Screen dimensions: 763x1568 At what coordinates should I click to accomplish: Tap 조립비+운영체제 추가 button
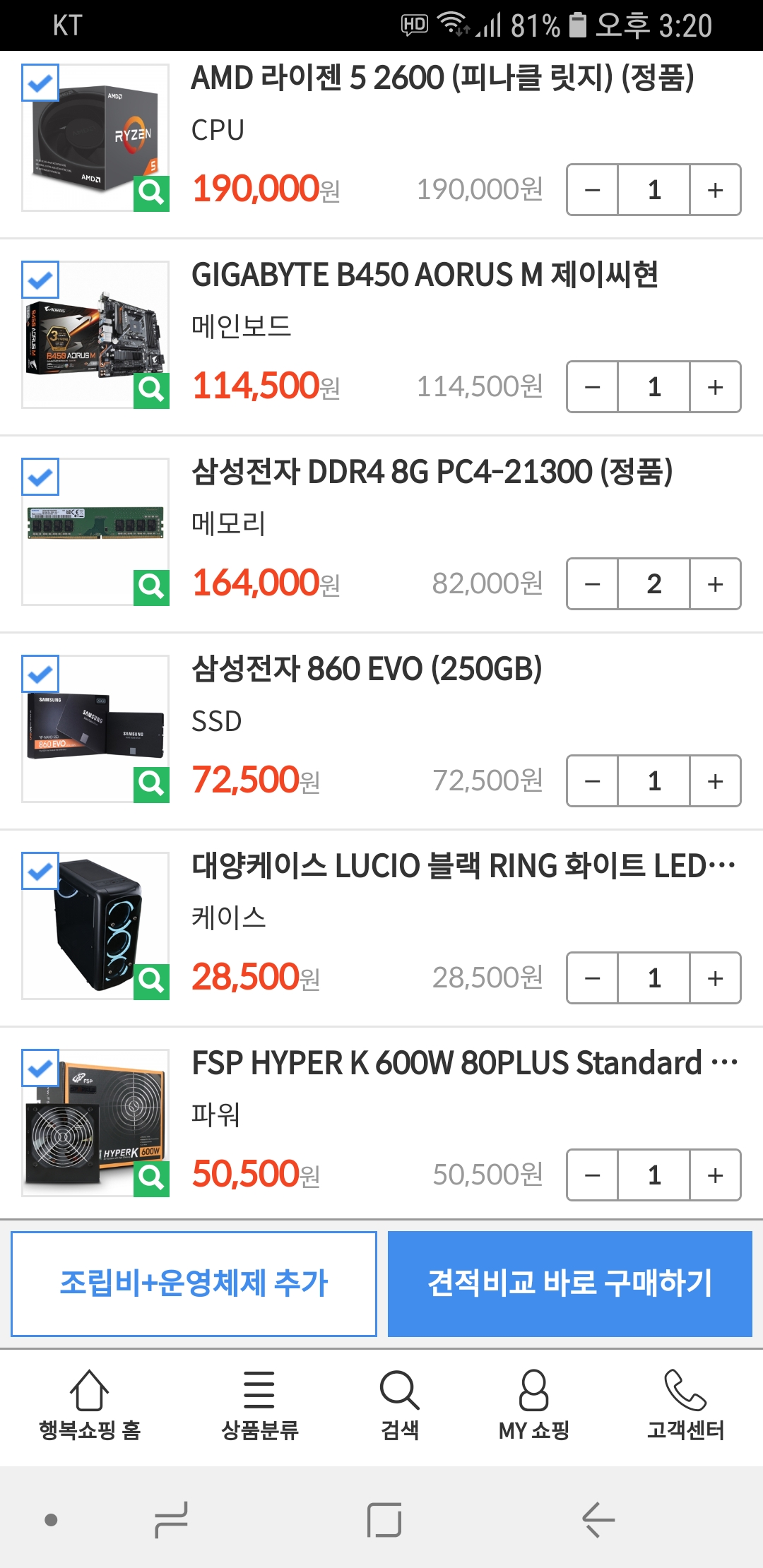194,1283
